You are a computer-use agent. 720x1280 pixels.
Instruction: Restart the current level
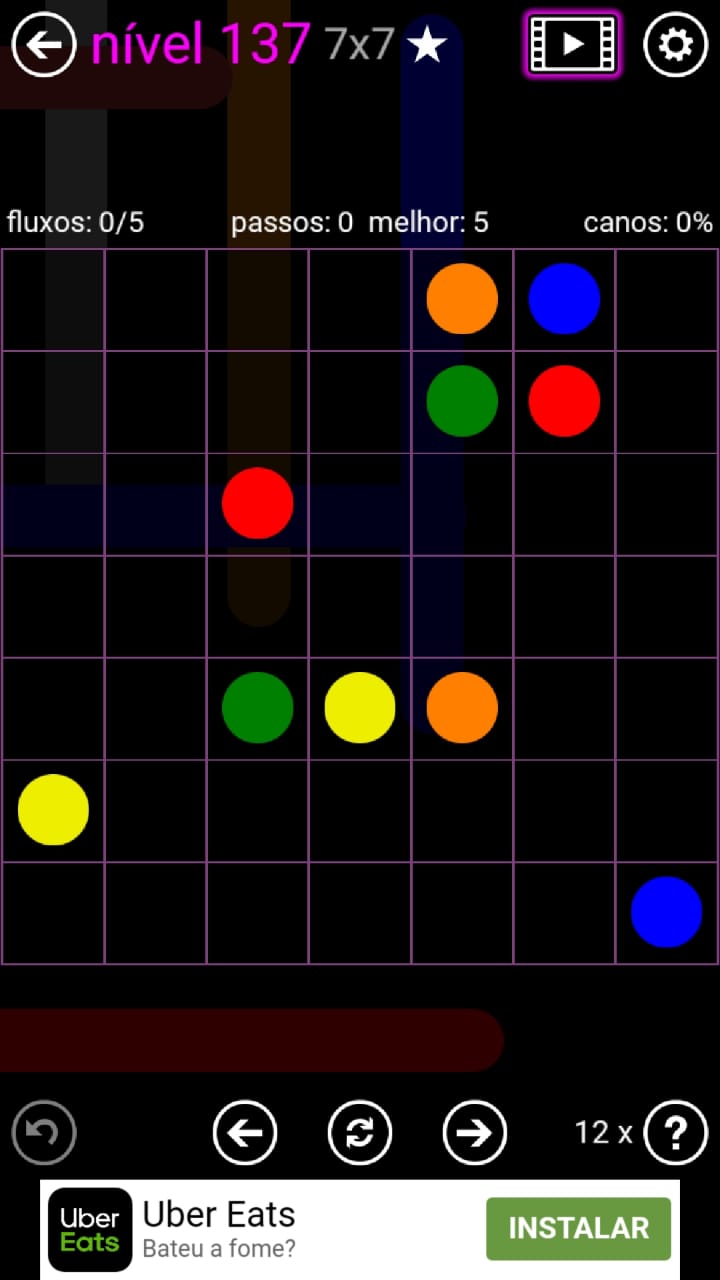point(360,1132)
